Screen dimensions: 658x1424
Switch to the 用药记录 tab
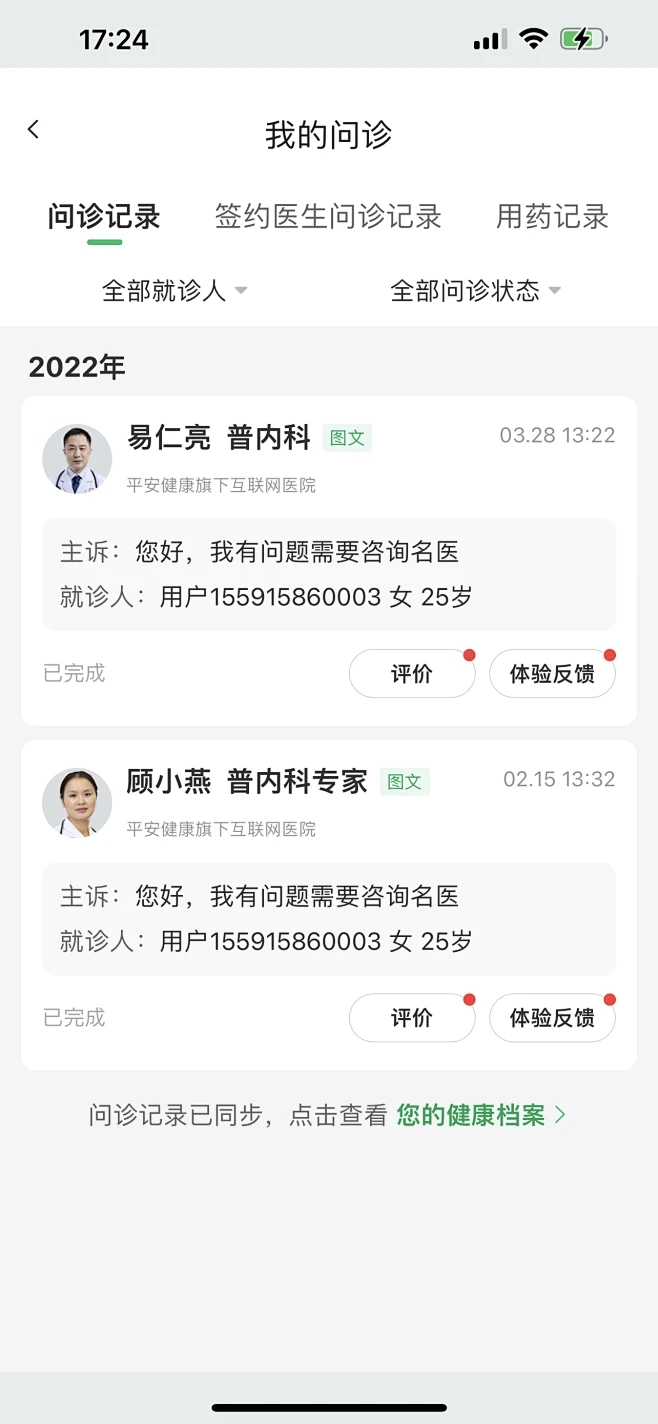tap(552, 217)
